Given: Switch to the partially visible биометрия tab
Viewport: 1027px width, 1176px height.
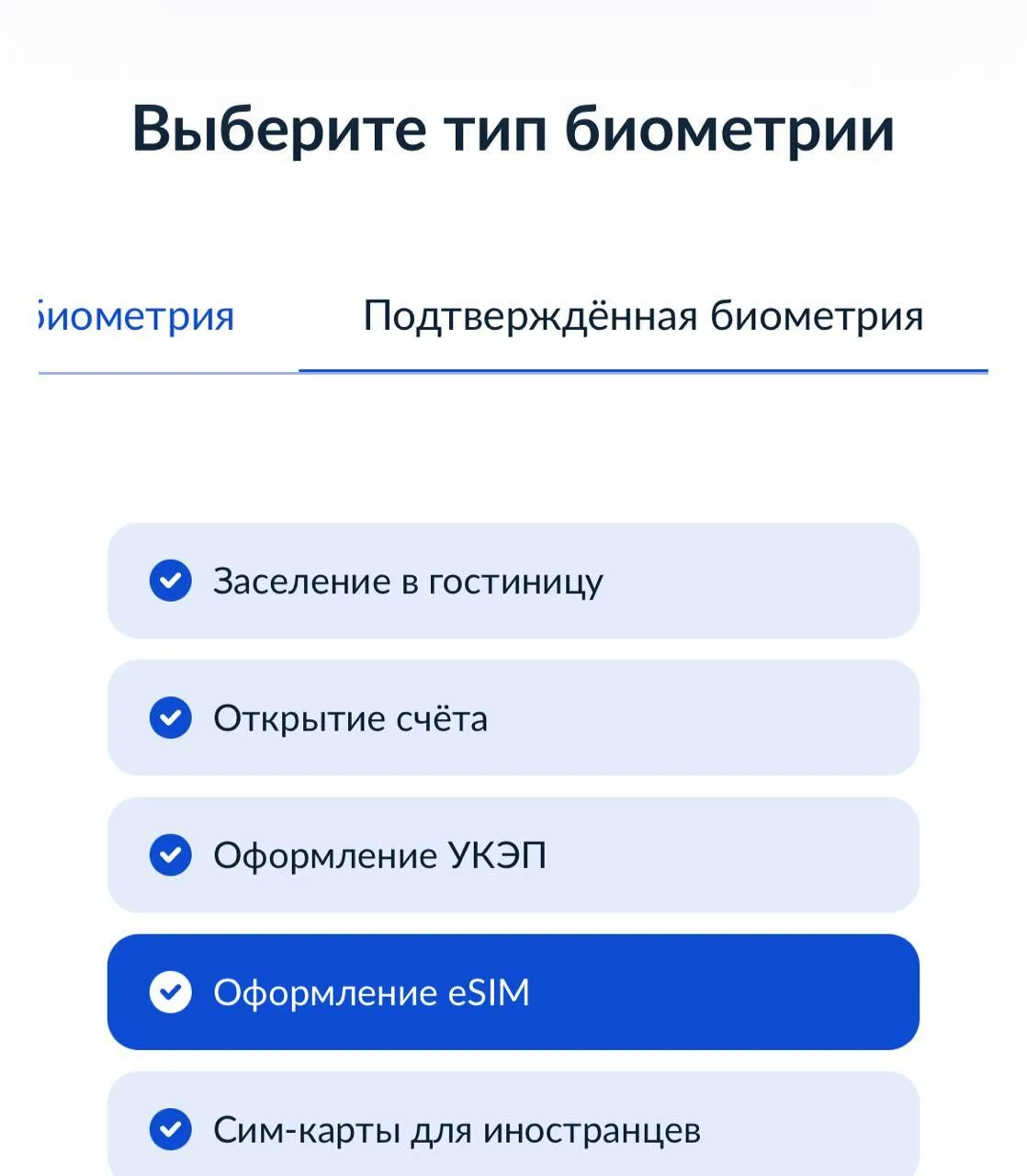Looking at the screenshot, I should (x=138, y=317).
